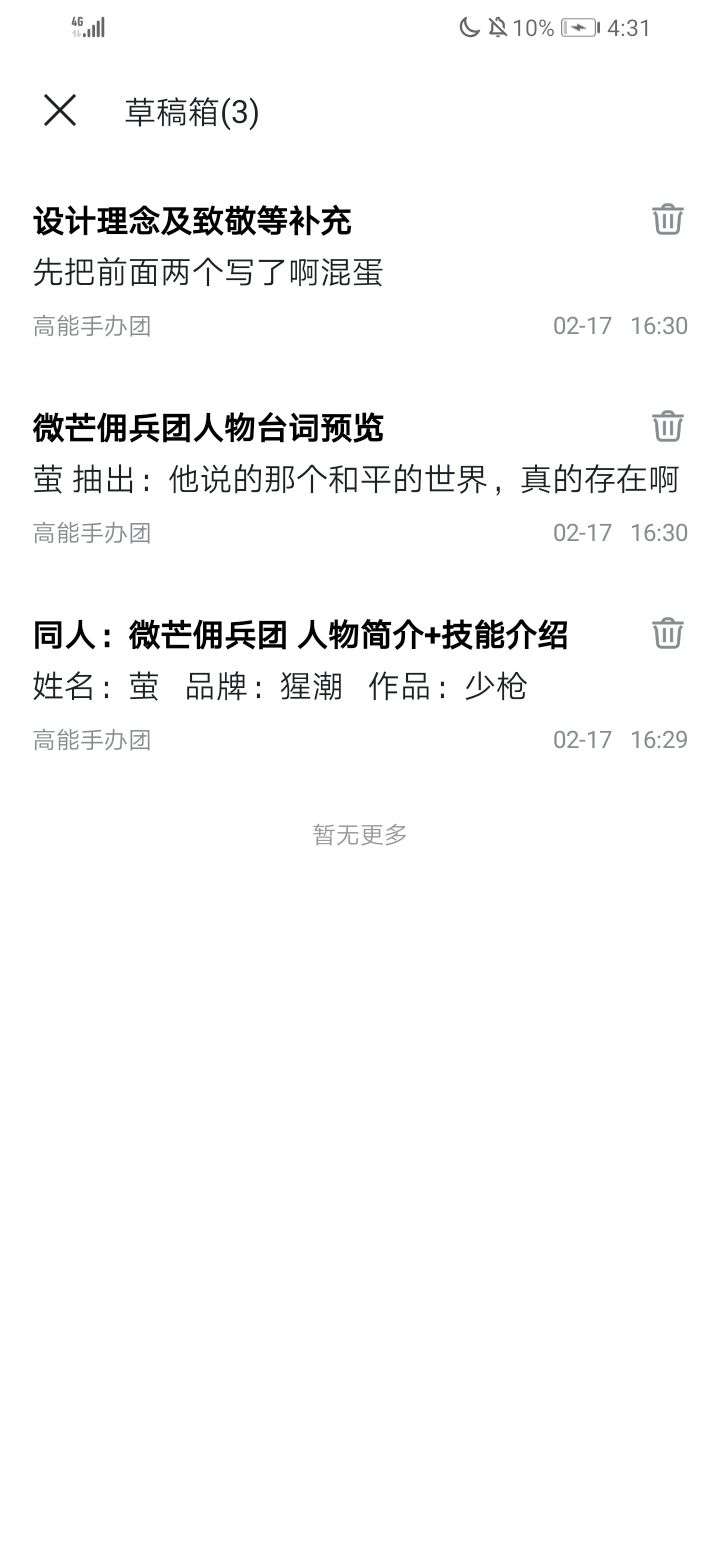The image size is (720, 1560).
Task: Delete the draft 微芒佣兵团人物台词预览
Action: (x=667, y=426)
